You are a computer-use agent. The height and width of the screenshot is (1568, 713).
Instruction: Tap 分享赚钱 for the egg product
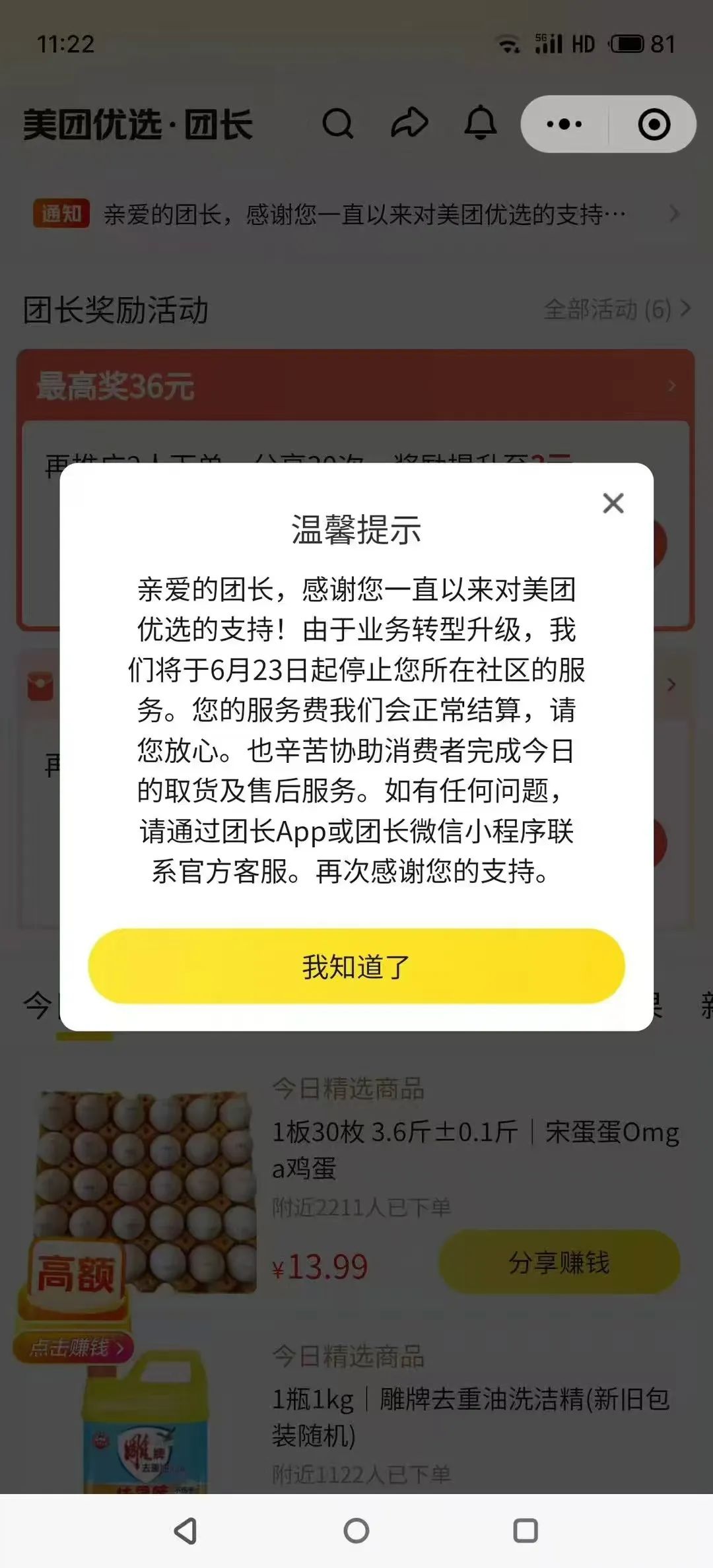point(559,1262)
